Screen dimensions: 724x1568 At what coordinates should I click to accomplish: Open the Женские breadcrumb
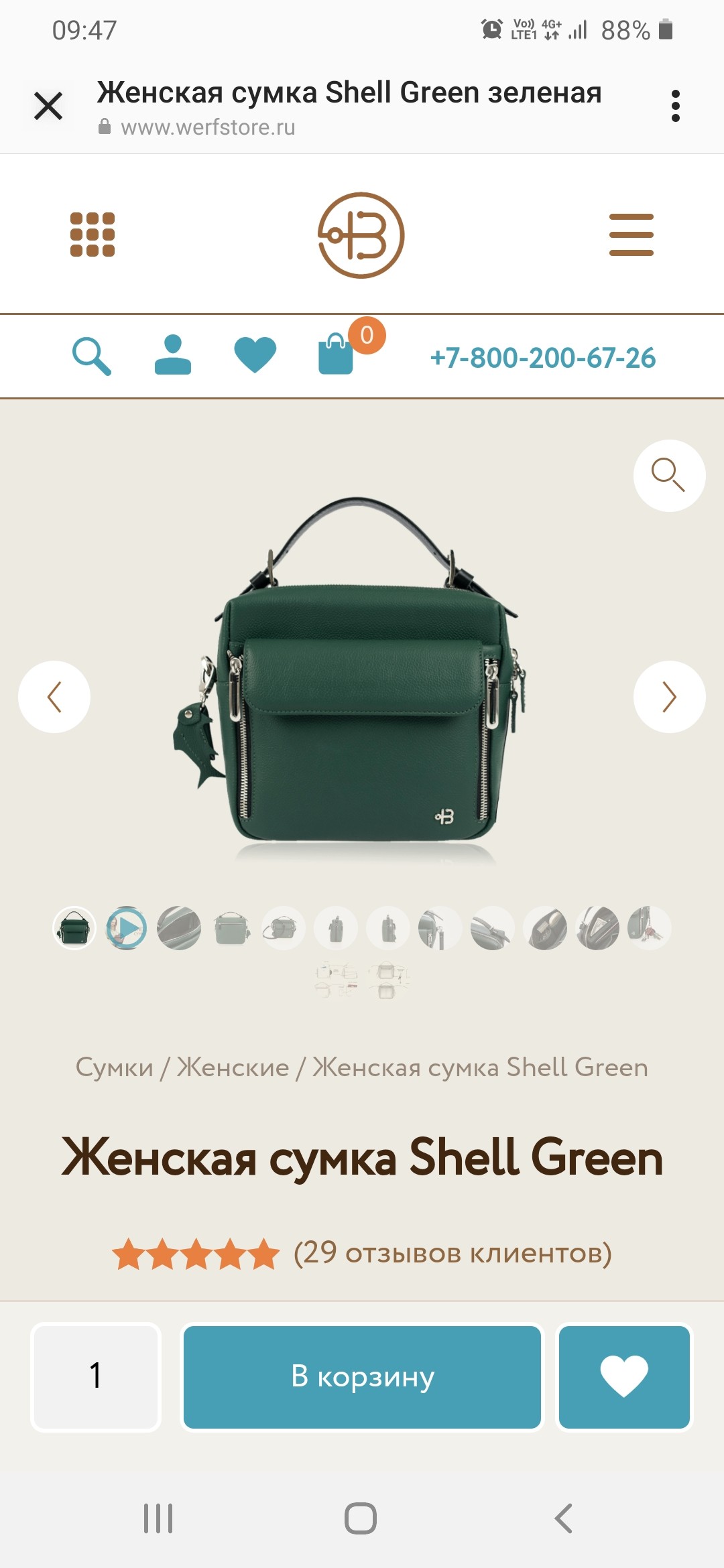233,1067
